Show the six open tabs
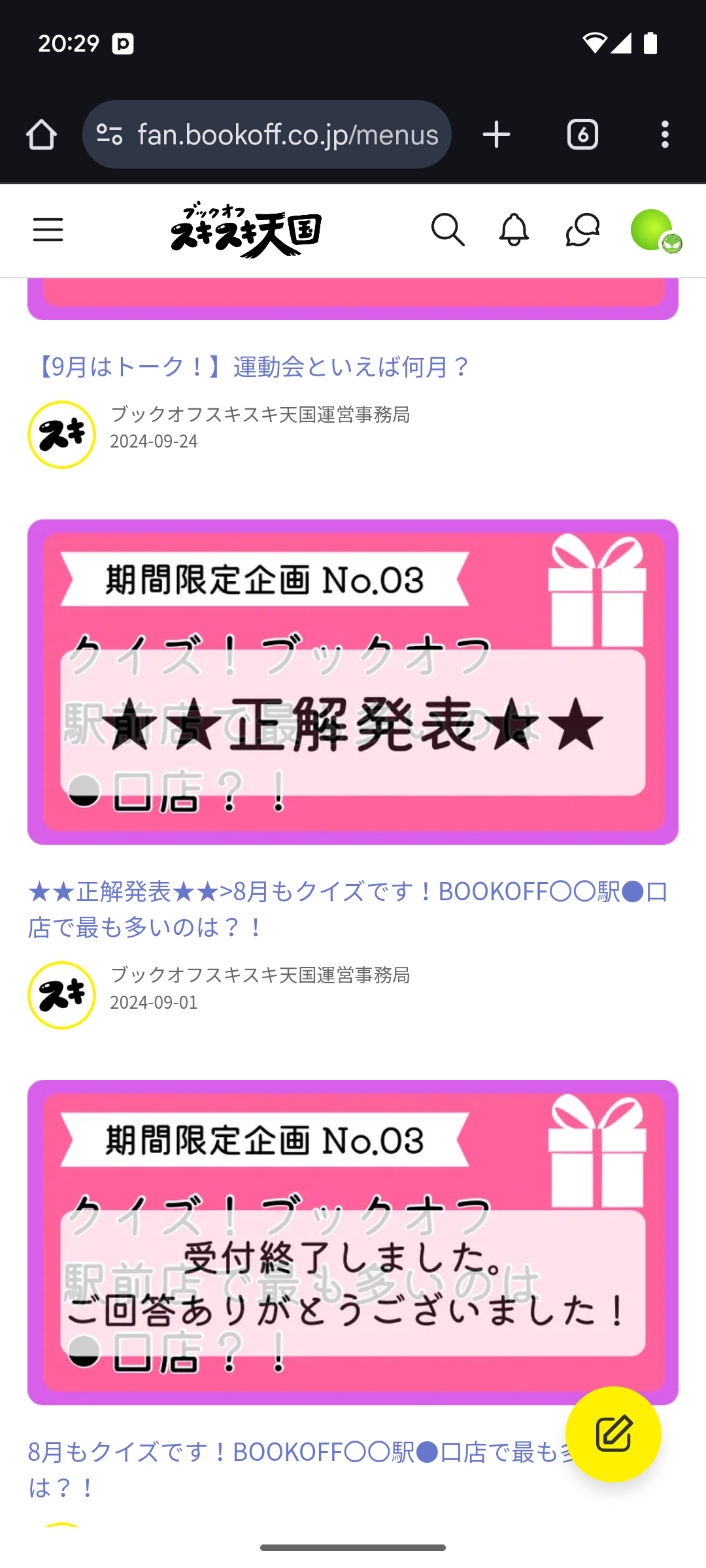 (582, 135)
